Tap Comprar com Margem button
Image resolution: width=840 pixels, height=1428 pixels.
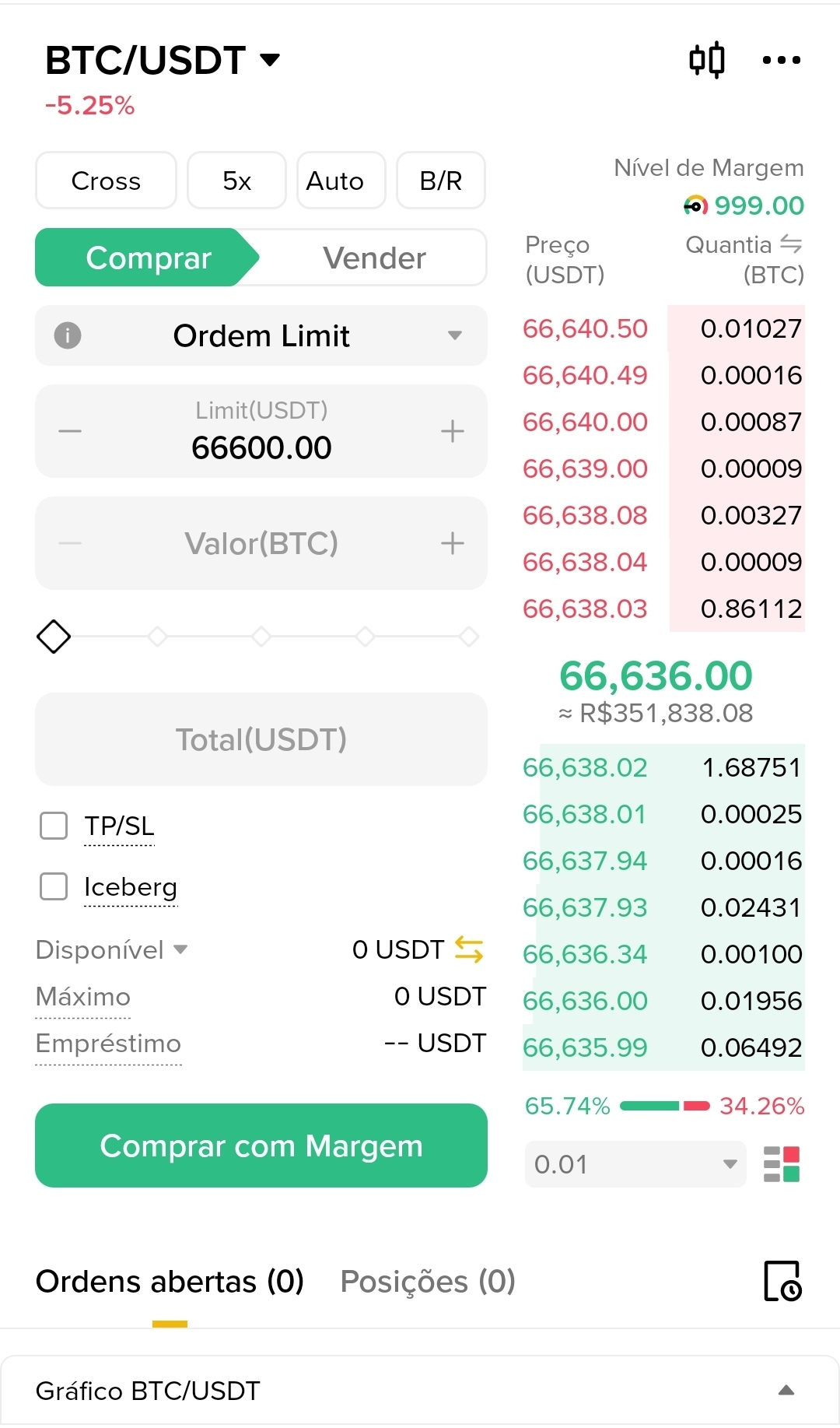261,1146
